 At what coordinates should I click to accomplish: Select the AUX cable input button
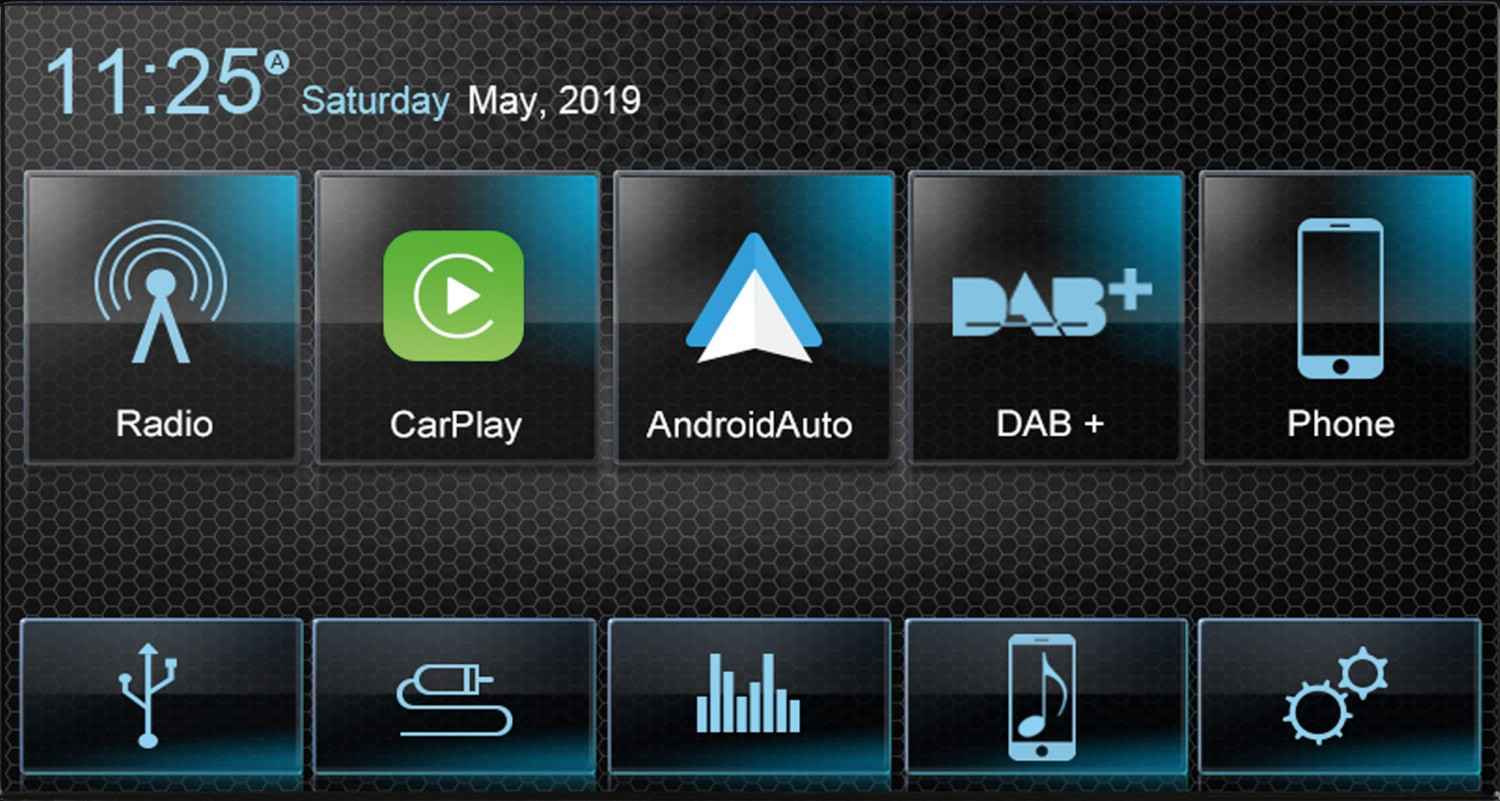[x=453, y=695]
